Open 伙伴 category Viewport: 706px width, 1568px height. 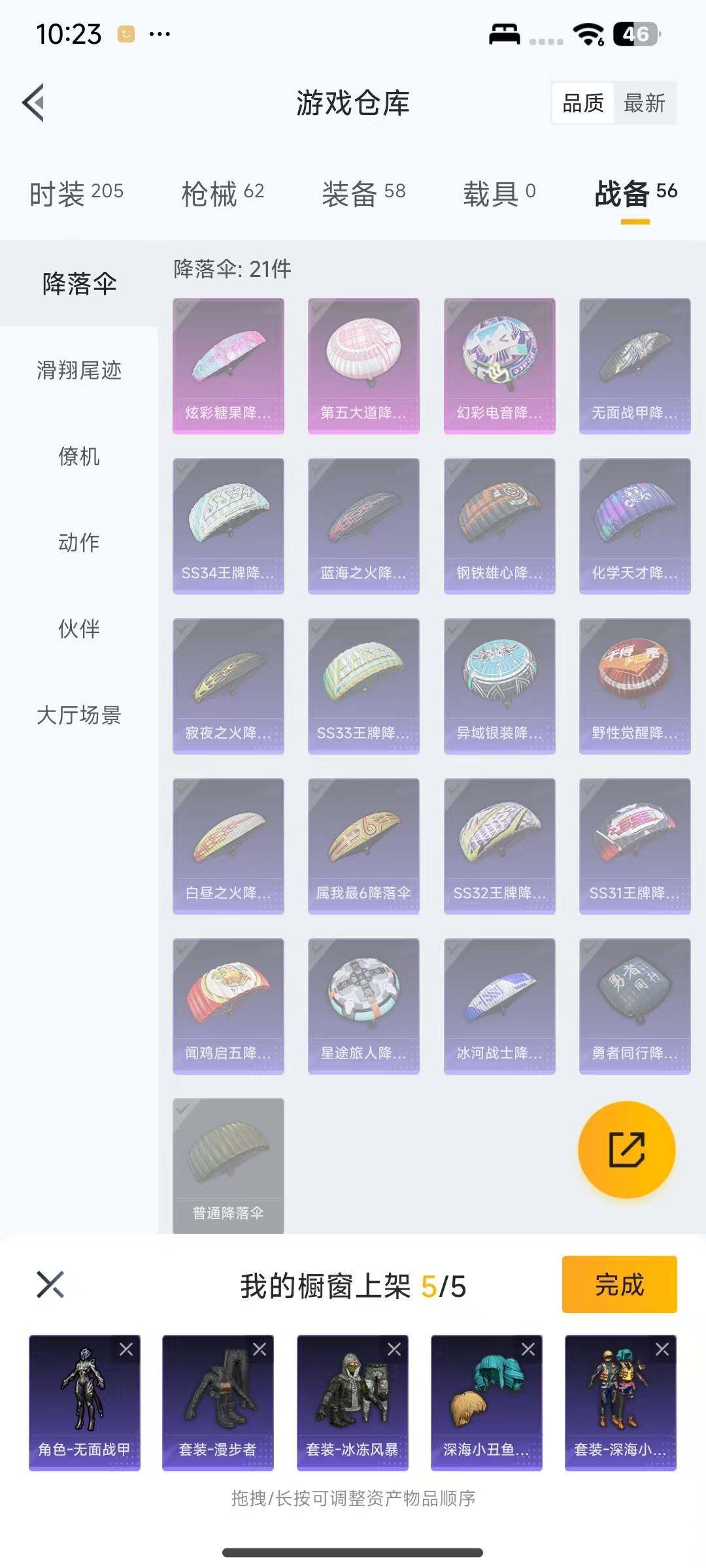(x=78, y=629)
